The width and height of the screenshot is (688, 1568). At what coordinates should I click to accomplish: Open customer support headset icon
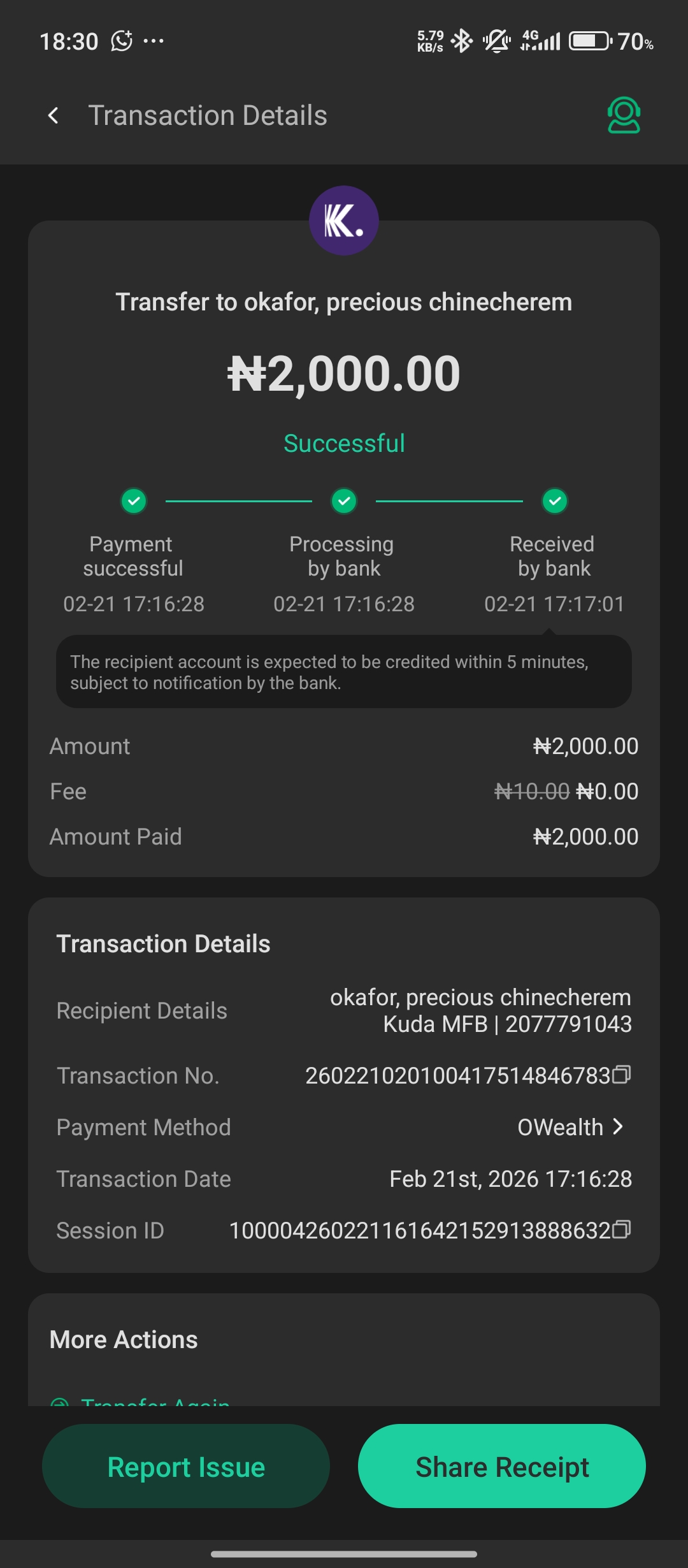(x=623, y=115)
